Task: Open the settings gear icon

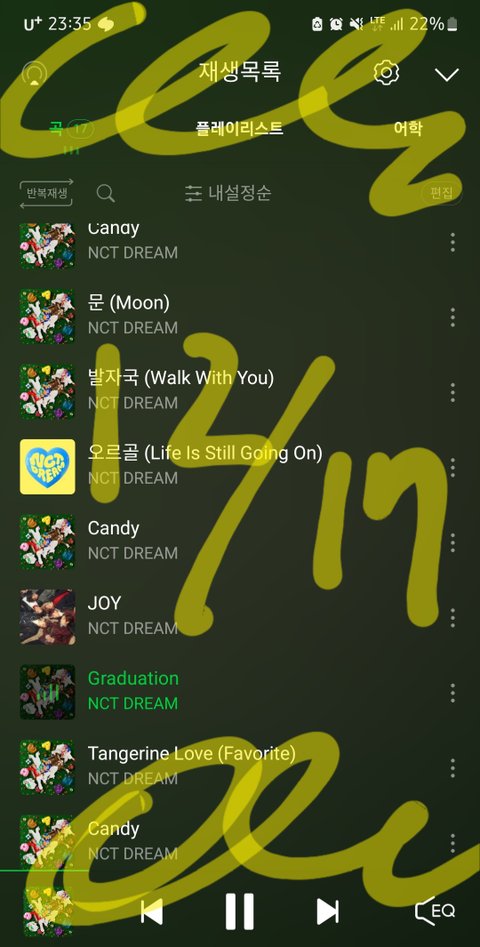Action: pos(386,73)
